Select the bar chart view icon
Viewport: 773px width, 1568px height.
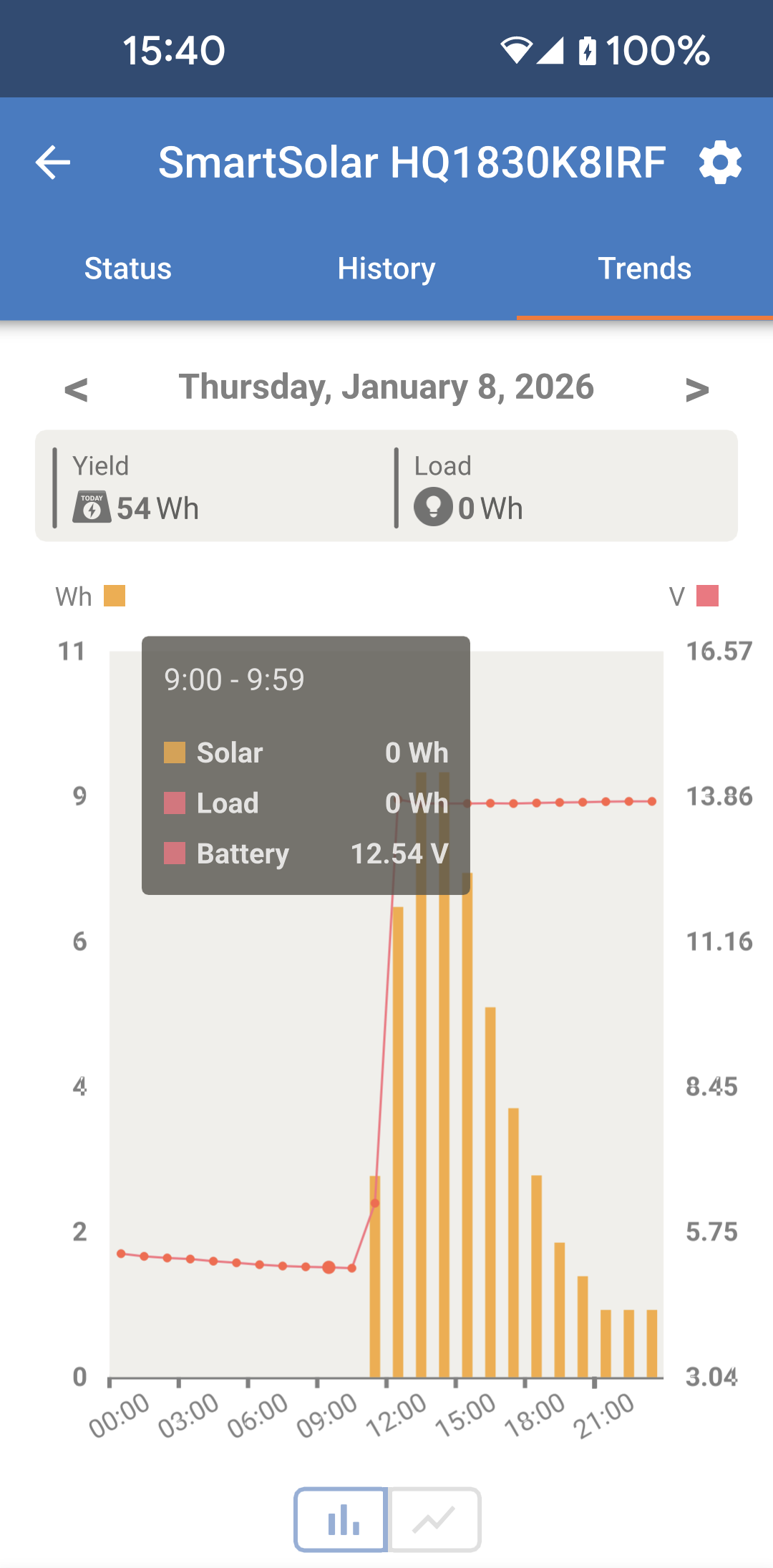coord(341,1519)
